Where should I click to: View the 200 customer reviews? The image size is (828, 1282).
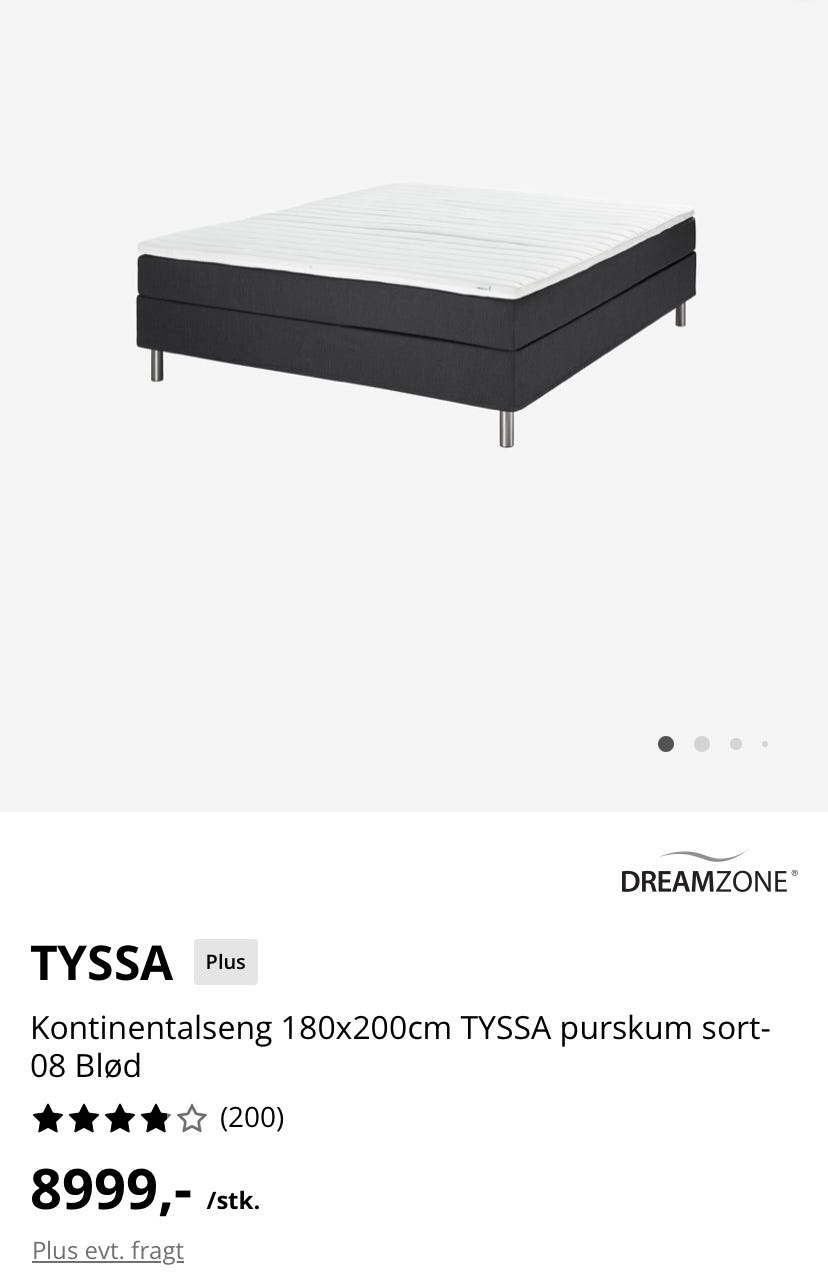click(252, 1117)
